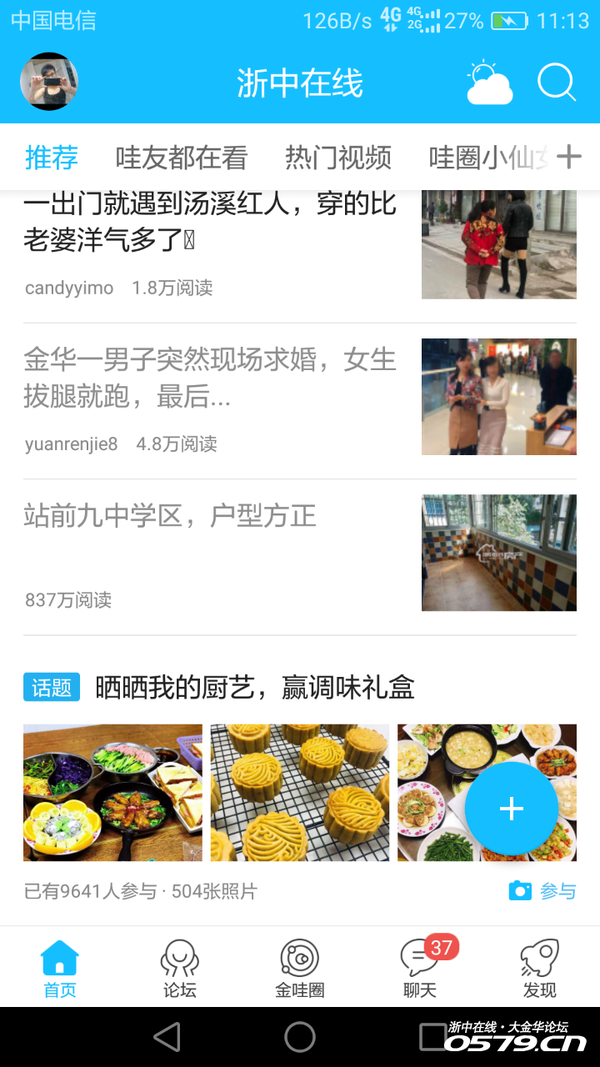Viewport: 600px width, 1067px height.
Task: Switch to the 论坛 tab
Action: (x=180, y=968)
